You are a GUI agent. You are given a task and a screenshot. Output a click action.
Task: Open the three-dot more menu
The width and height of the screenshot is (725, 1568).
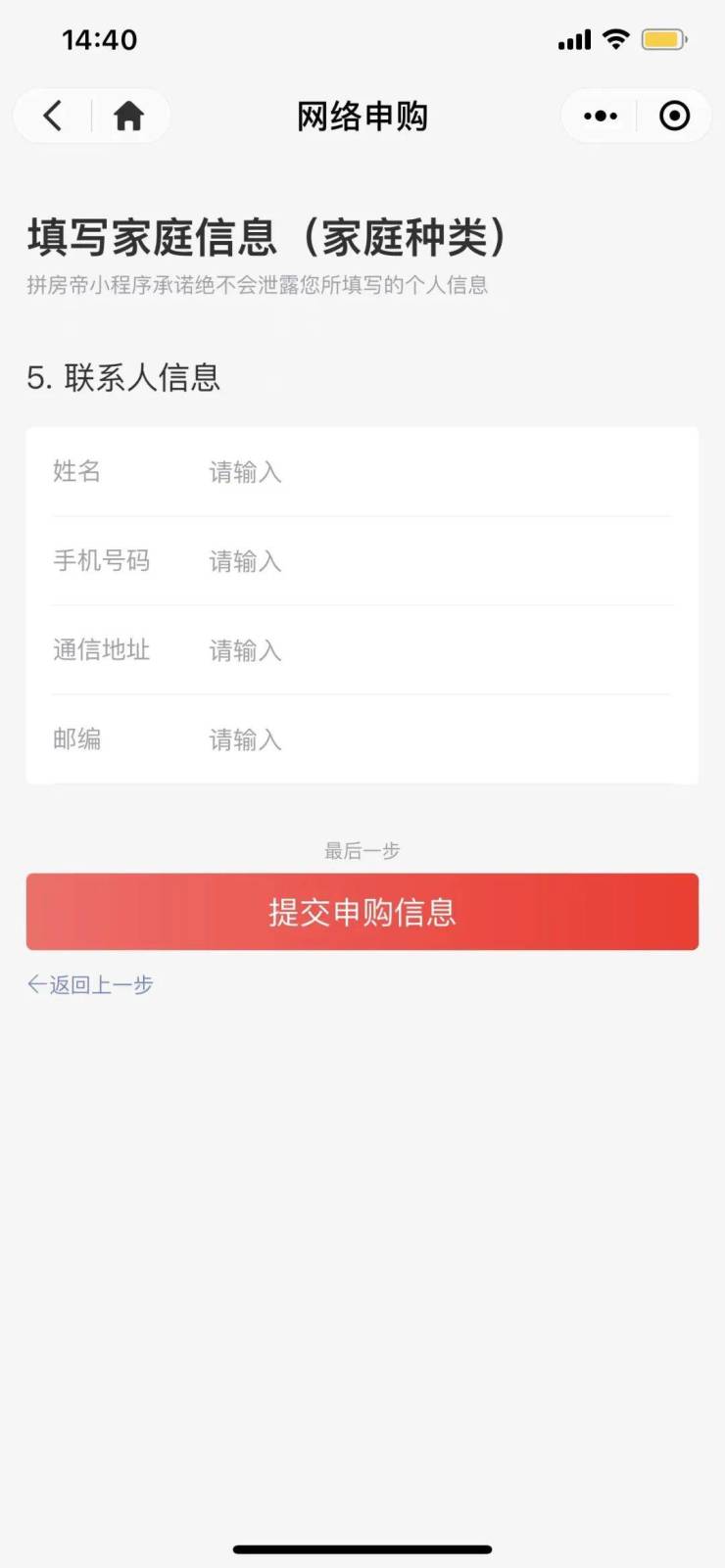pos(600,116)
